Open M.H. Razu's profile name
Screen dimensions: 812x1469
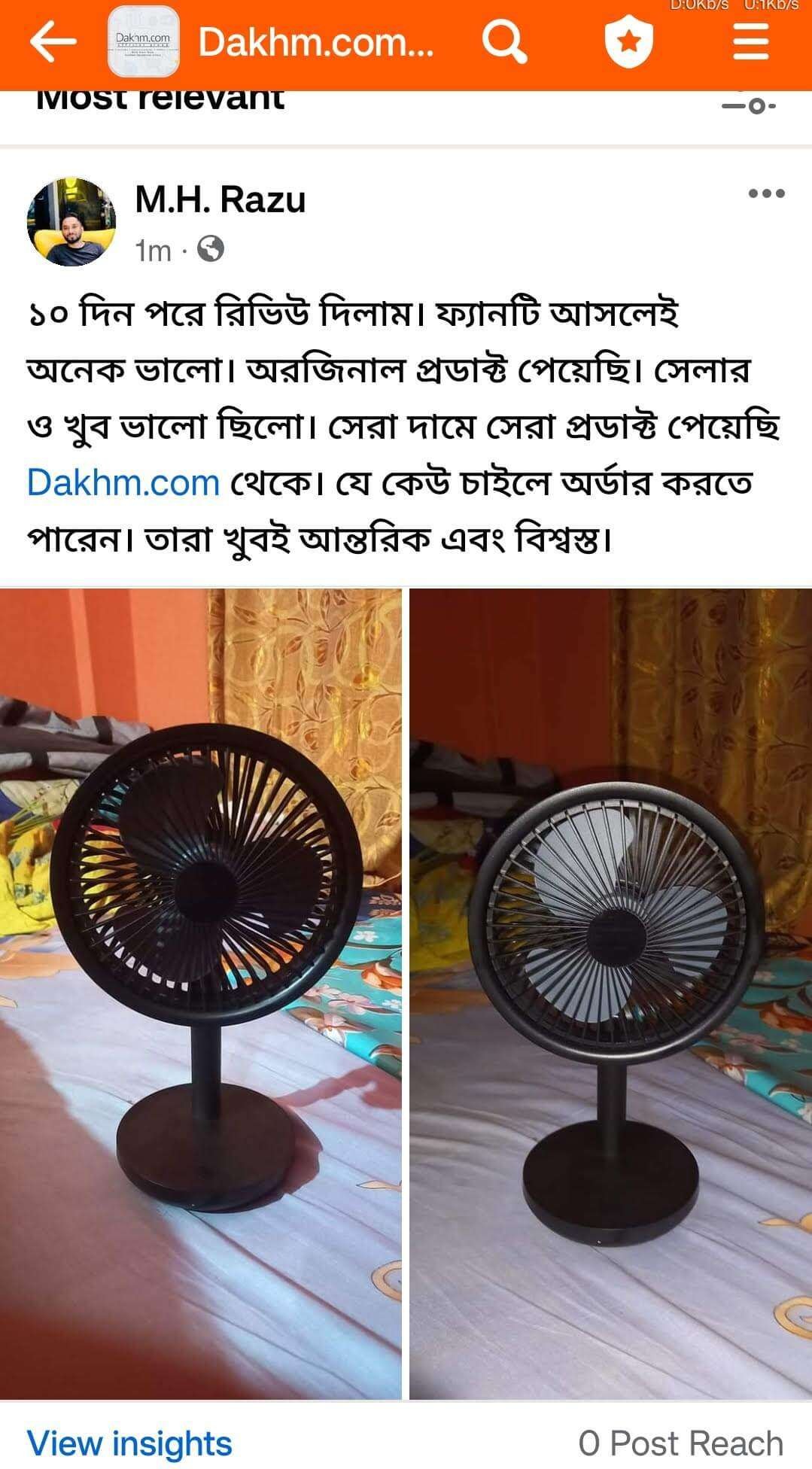coord(220,199)
